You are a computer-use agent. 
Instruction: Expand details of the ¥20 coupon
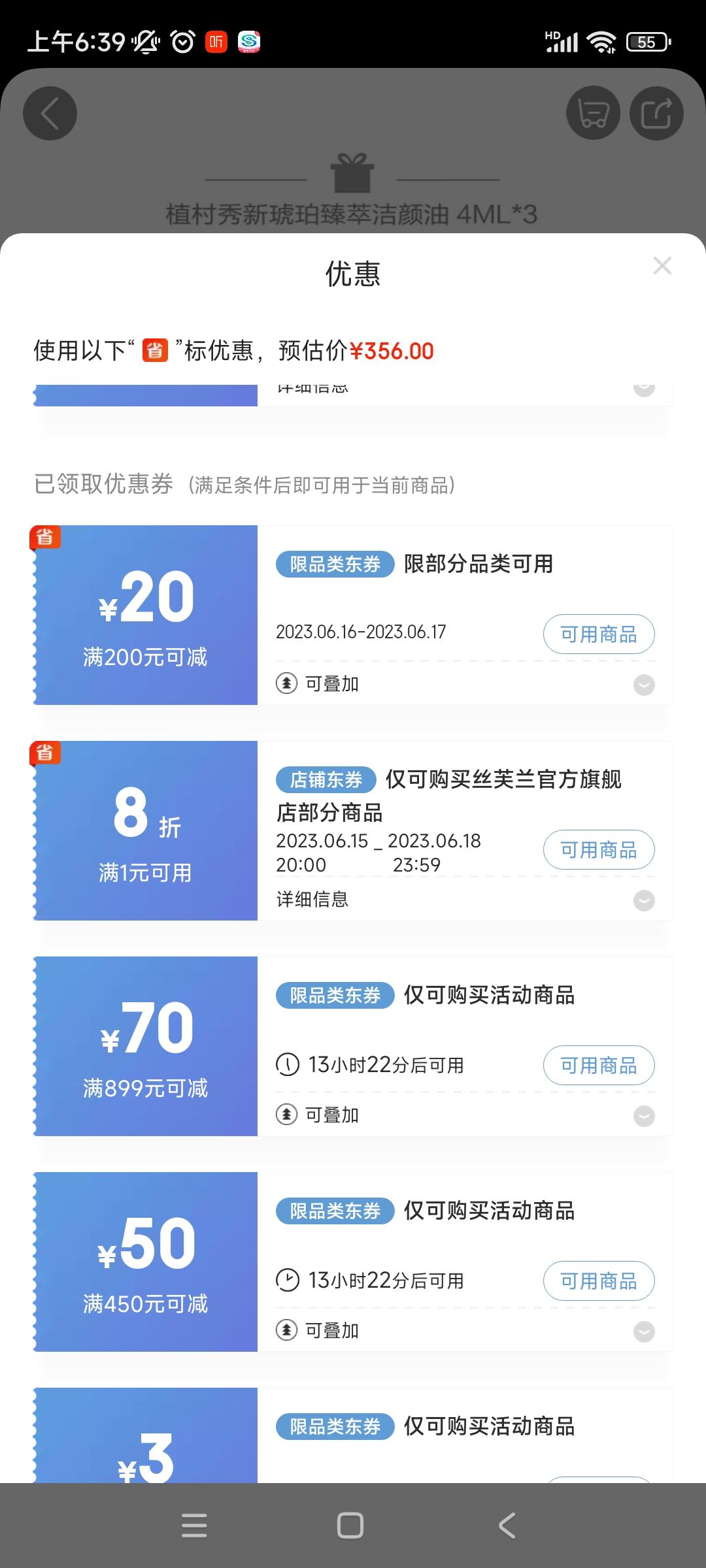coord(644,685)
